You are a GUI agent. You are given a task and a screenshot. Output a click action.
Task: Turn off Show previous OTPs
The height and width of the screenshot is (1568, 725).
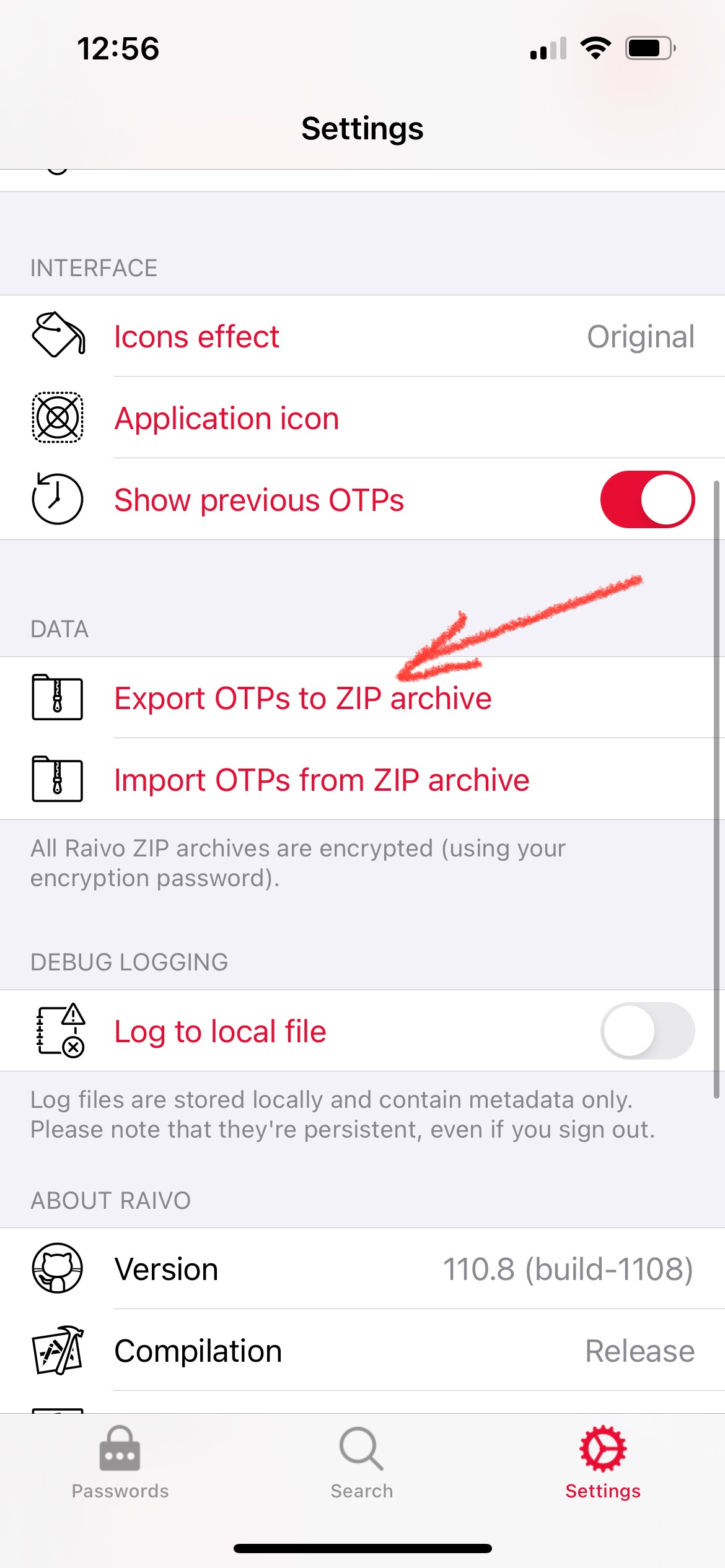[x=647, y=499]
